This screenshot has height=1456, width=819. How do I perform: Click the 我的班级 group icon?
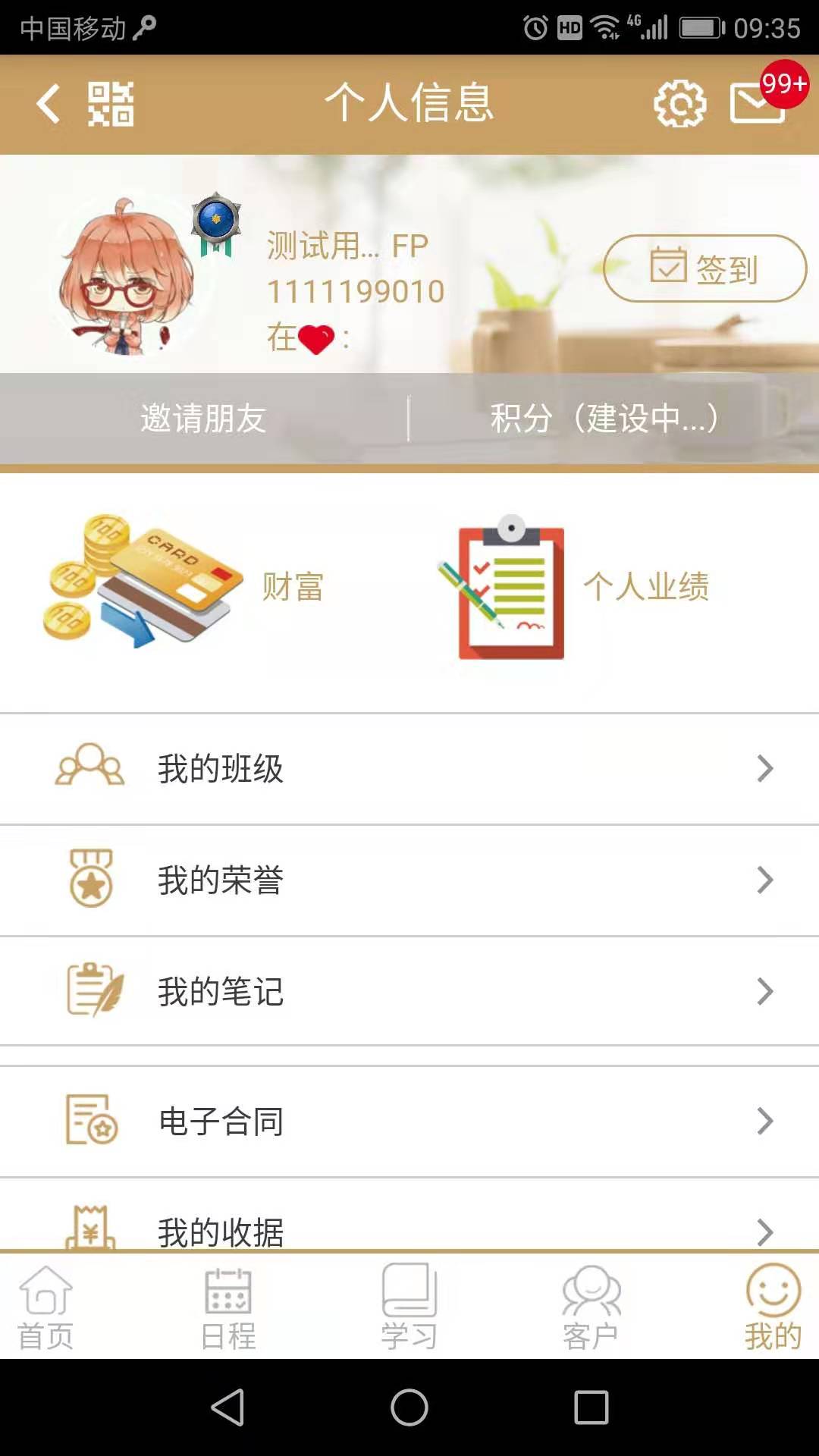[x=91, y=768]
